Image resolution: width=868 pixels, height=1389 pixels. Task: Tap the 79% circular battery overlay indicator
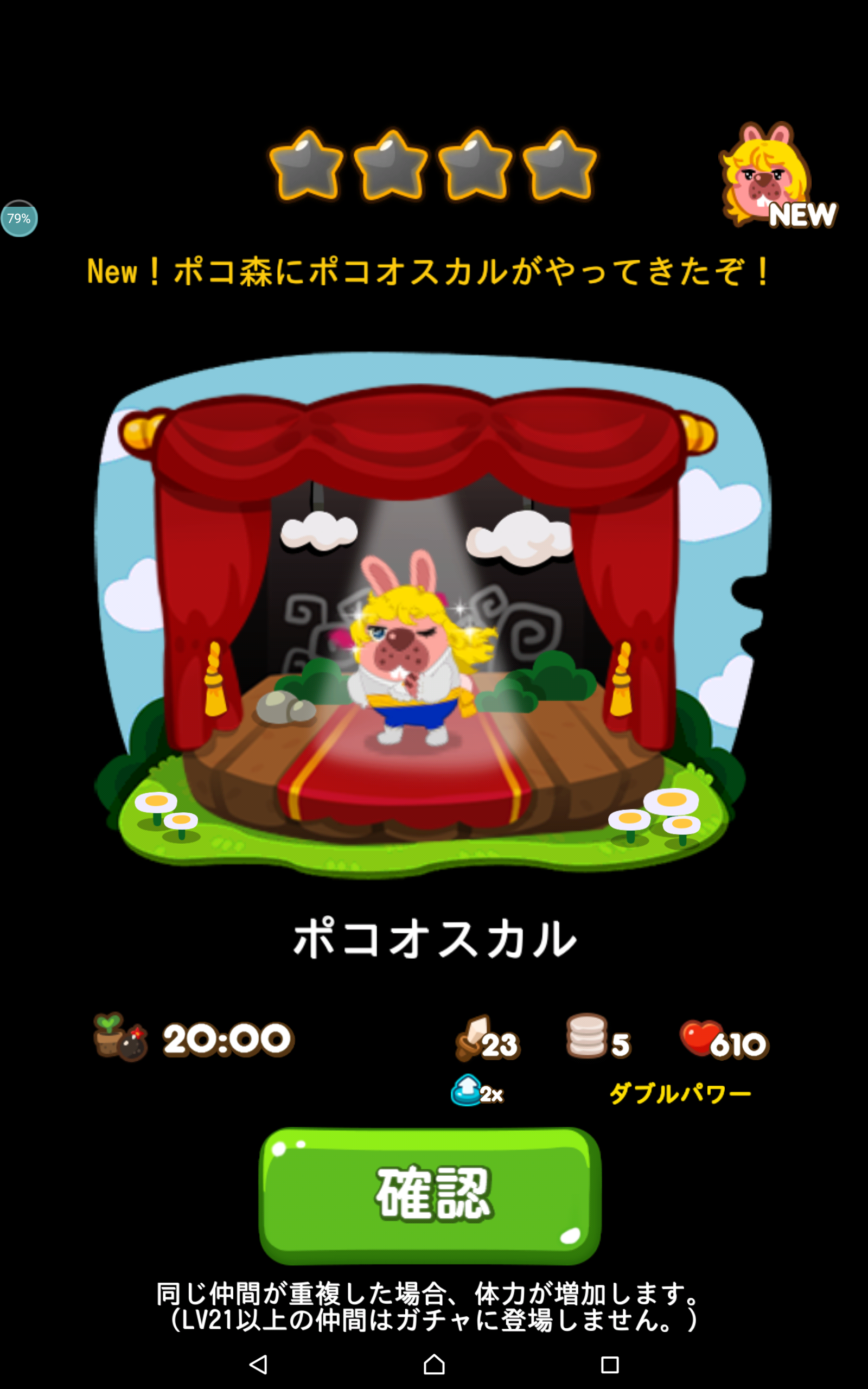click(19, 219)
